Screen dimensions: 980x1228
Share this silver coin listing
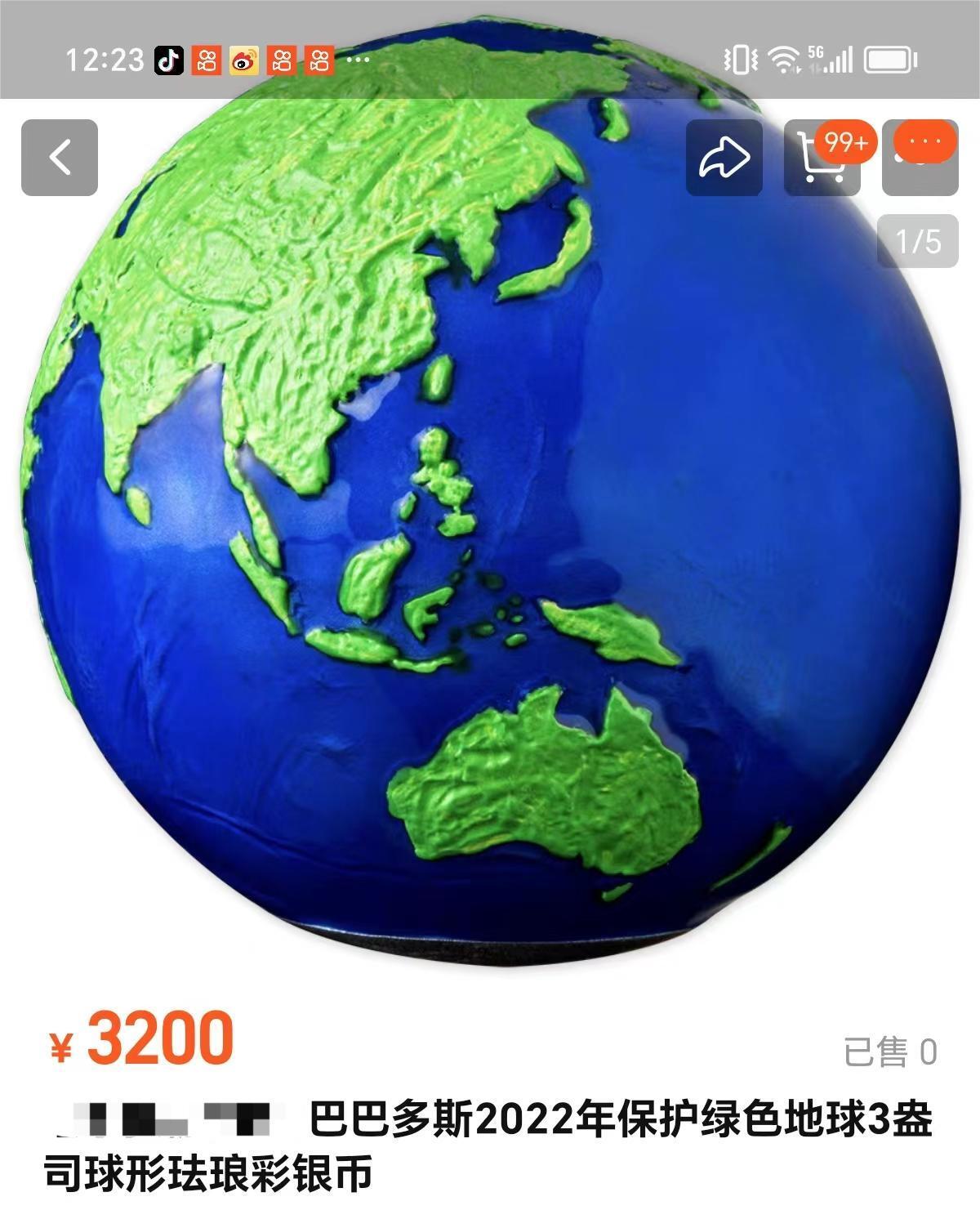[724, 158]
